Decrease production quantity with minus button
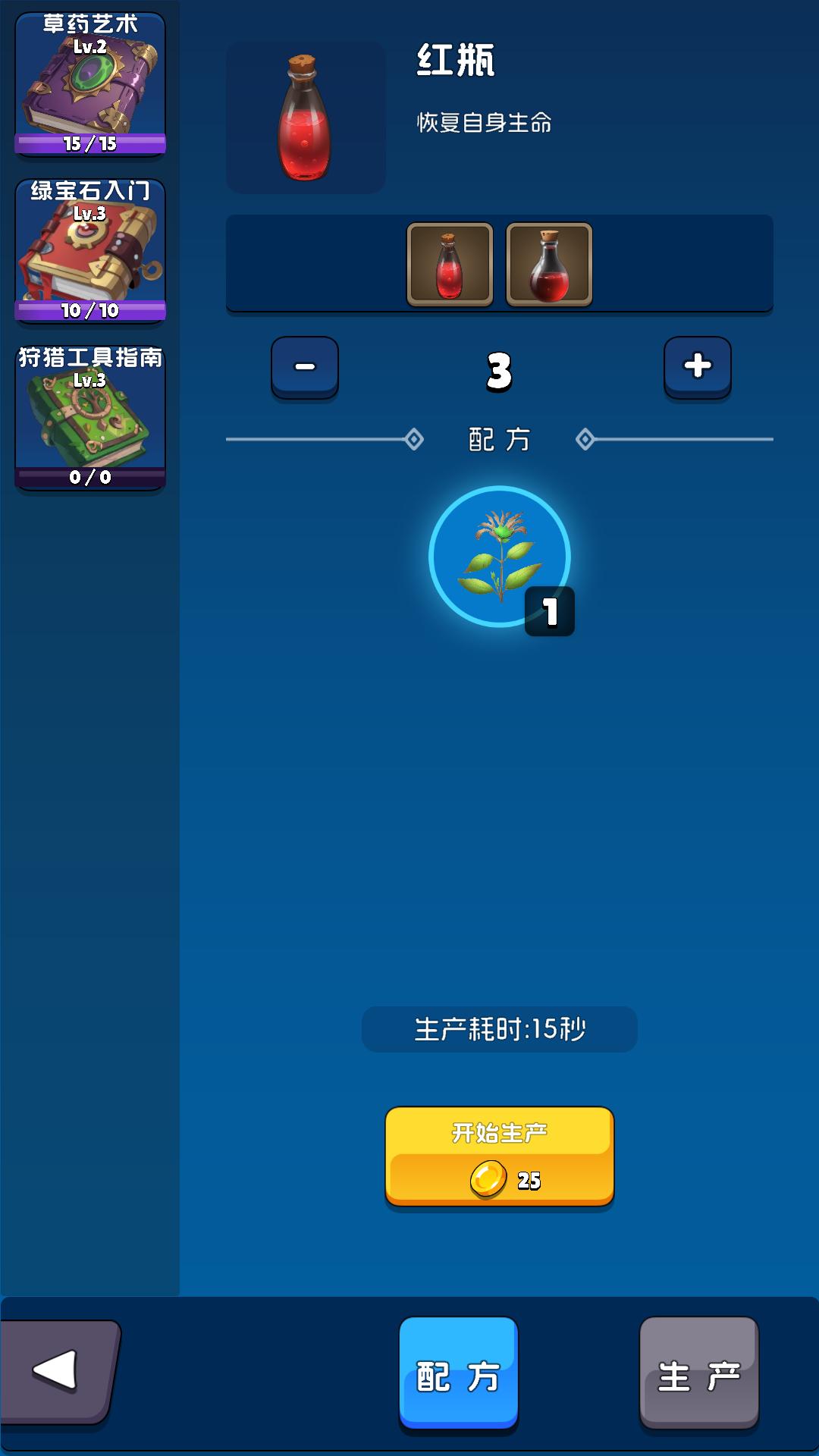 click(305, 367)
